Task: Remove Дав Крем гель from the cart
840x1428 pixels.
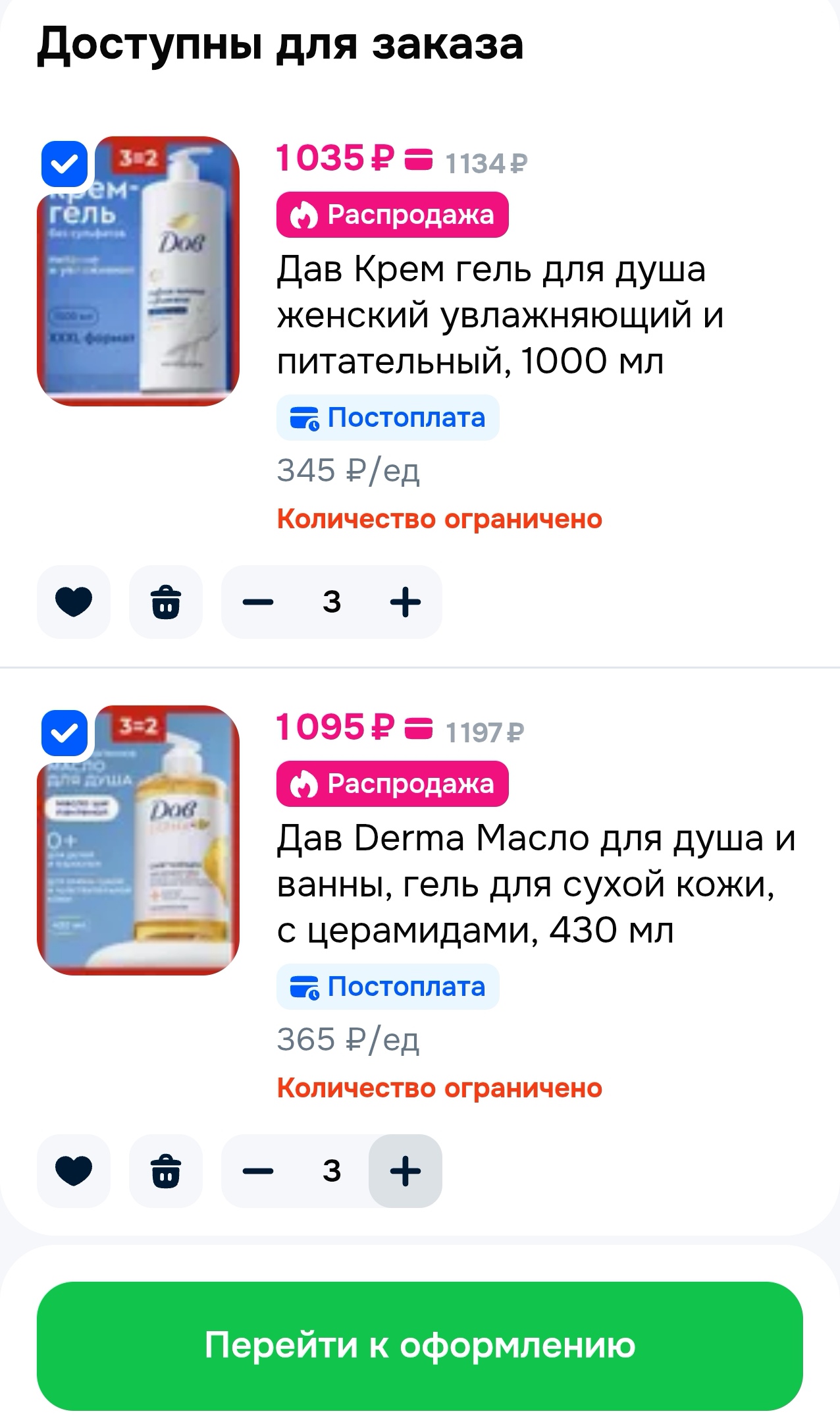Action: 166,601
